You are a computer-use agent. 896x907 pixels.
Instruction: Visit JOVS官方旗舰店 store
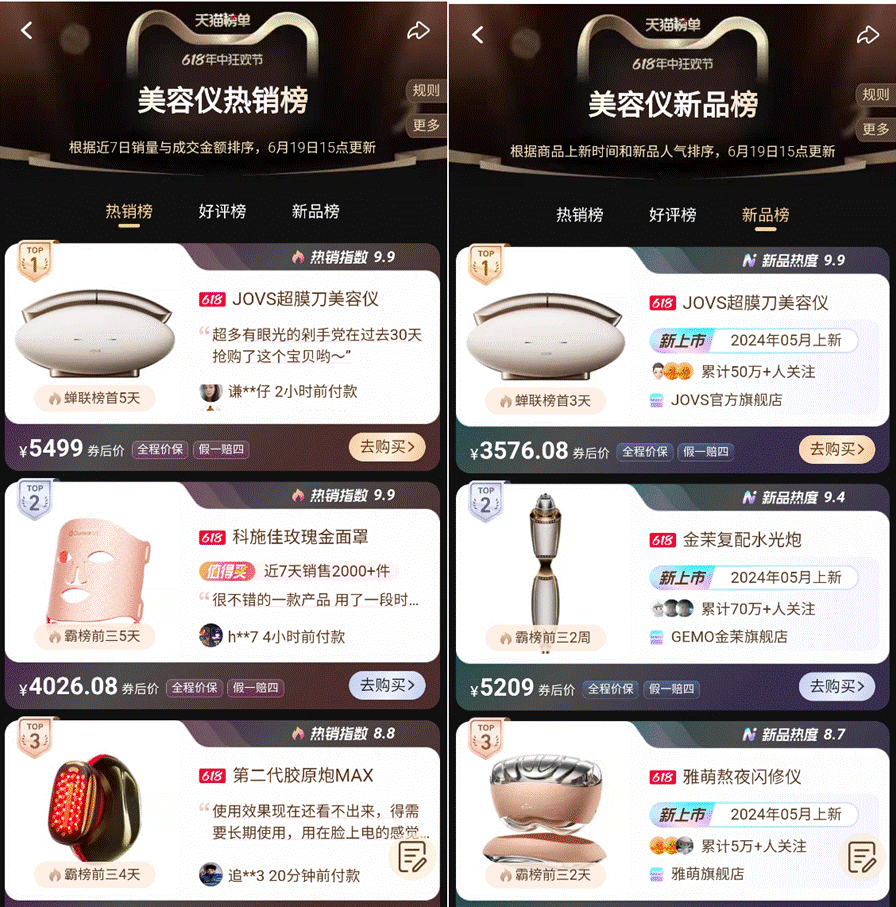coord(726,400)
